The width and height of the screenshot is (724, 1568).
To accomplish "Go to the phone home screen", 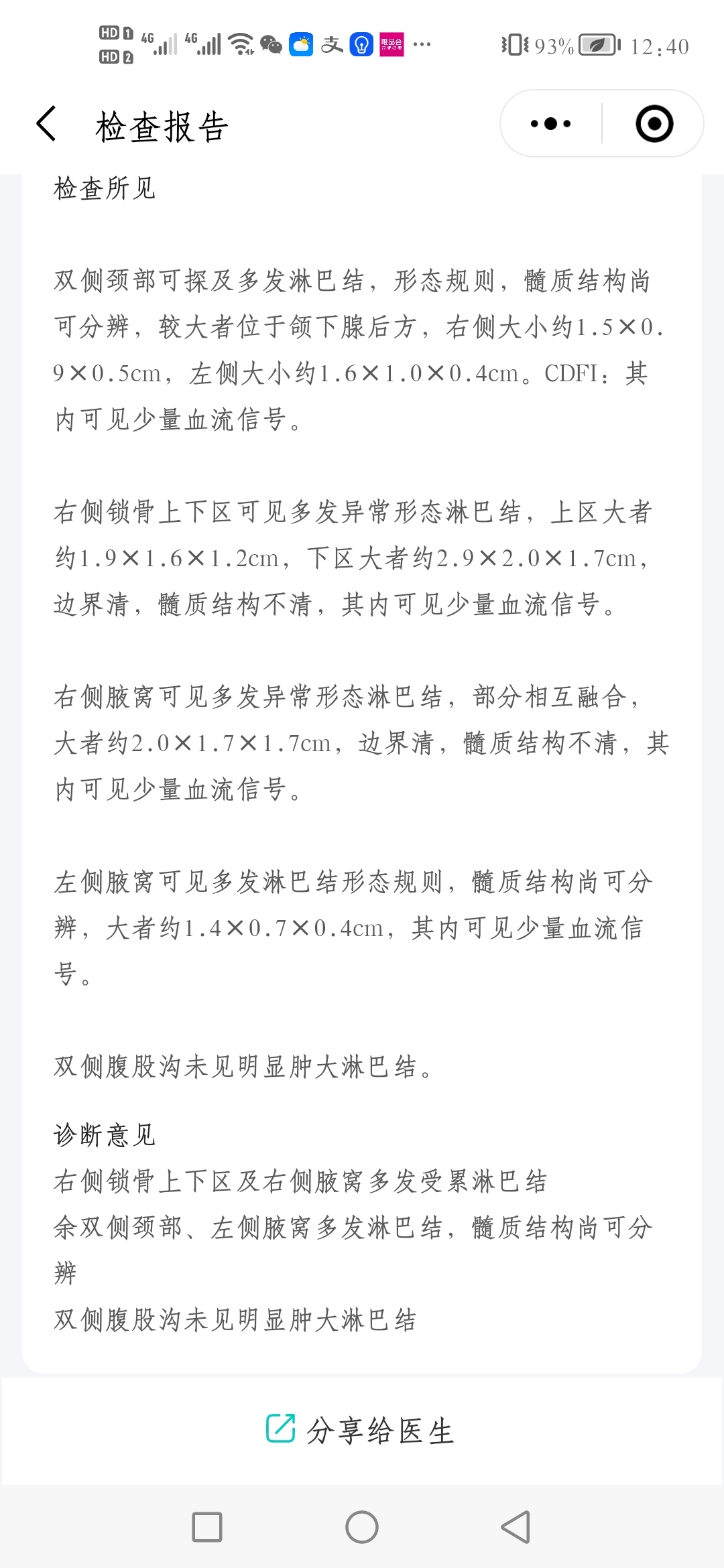I will pyautogui.click(x=362, y=1527).
